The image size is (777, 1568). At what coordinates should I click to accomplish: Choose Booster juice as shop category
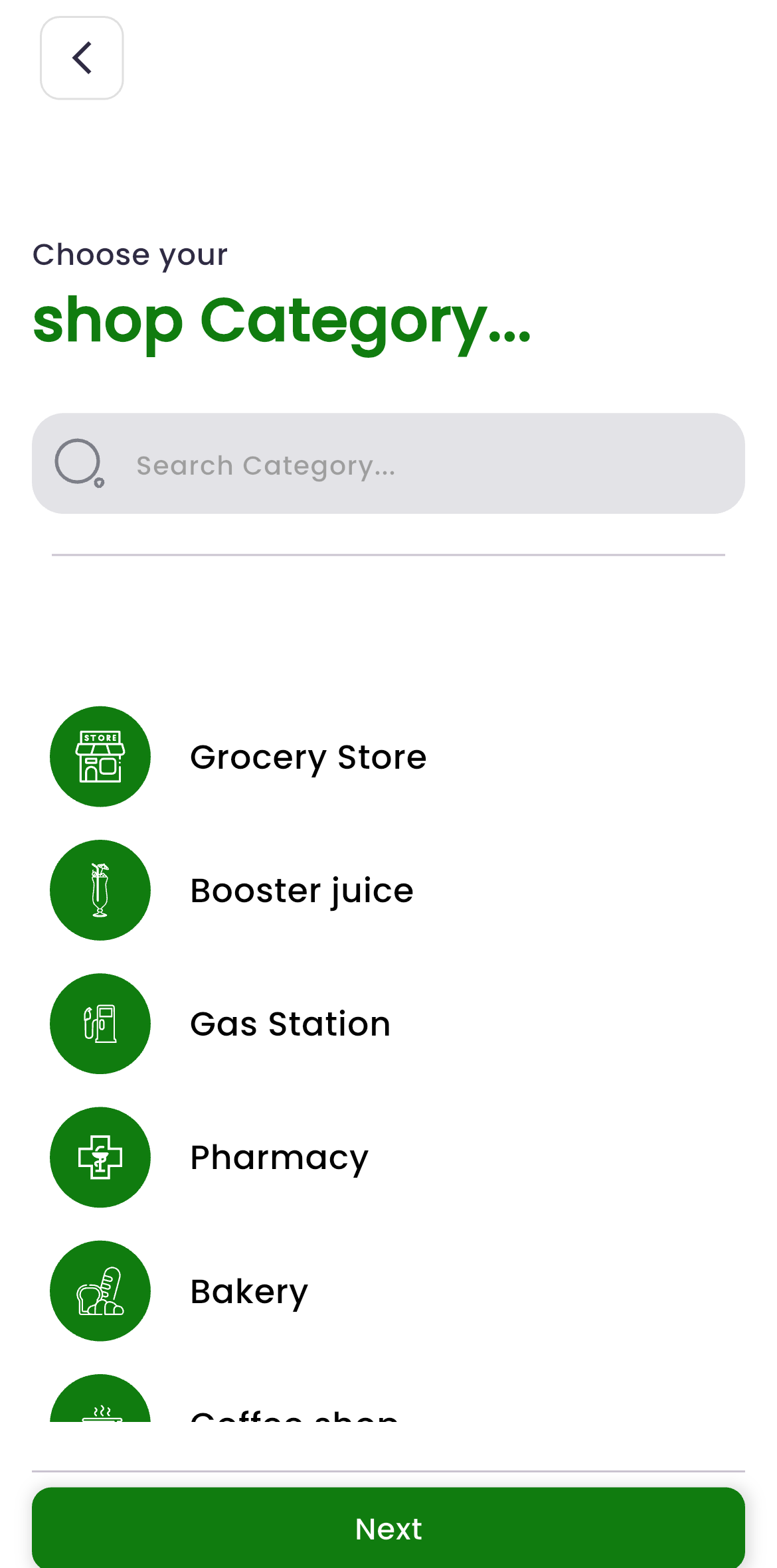click(x=301, y=890)
